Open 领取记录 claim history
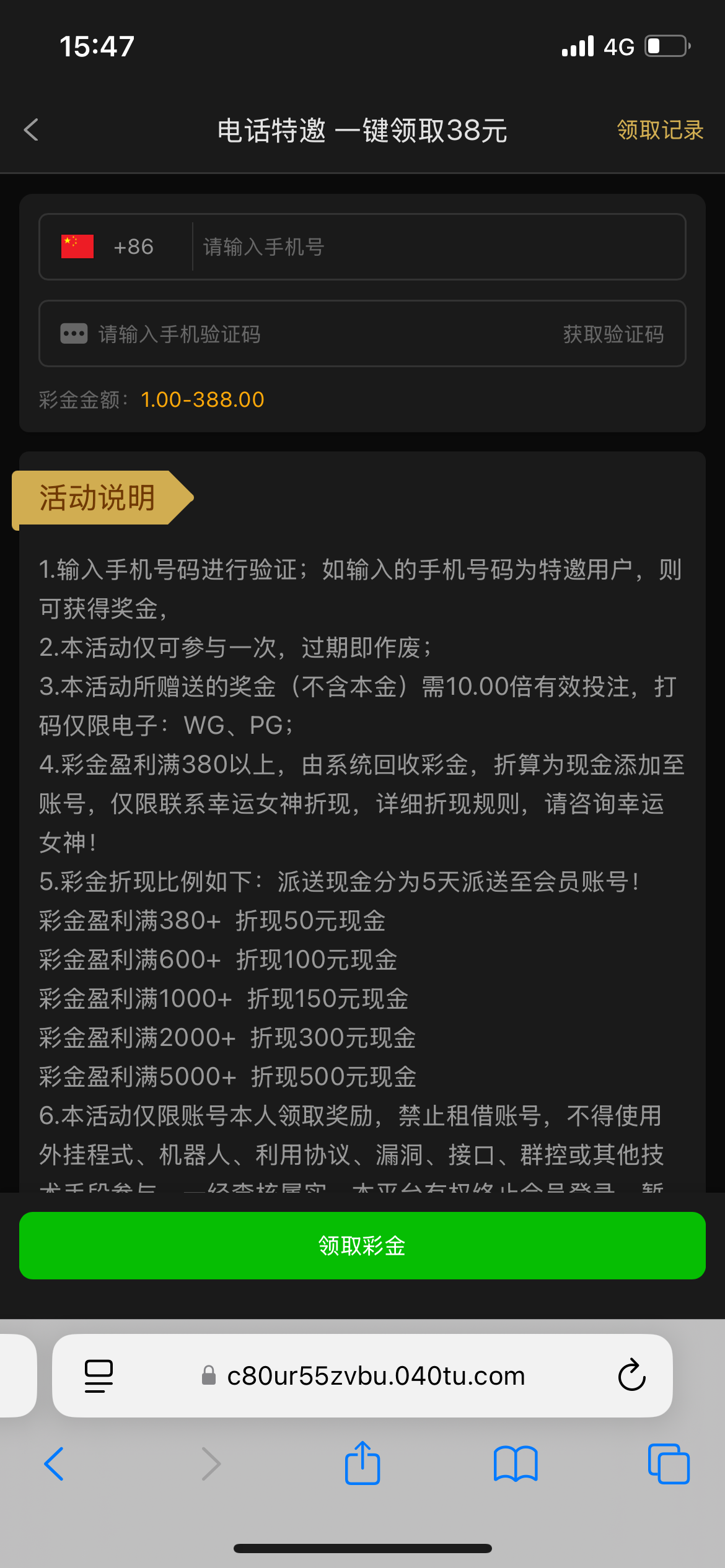 660,130
